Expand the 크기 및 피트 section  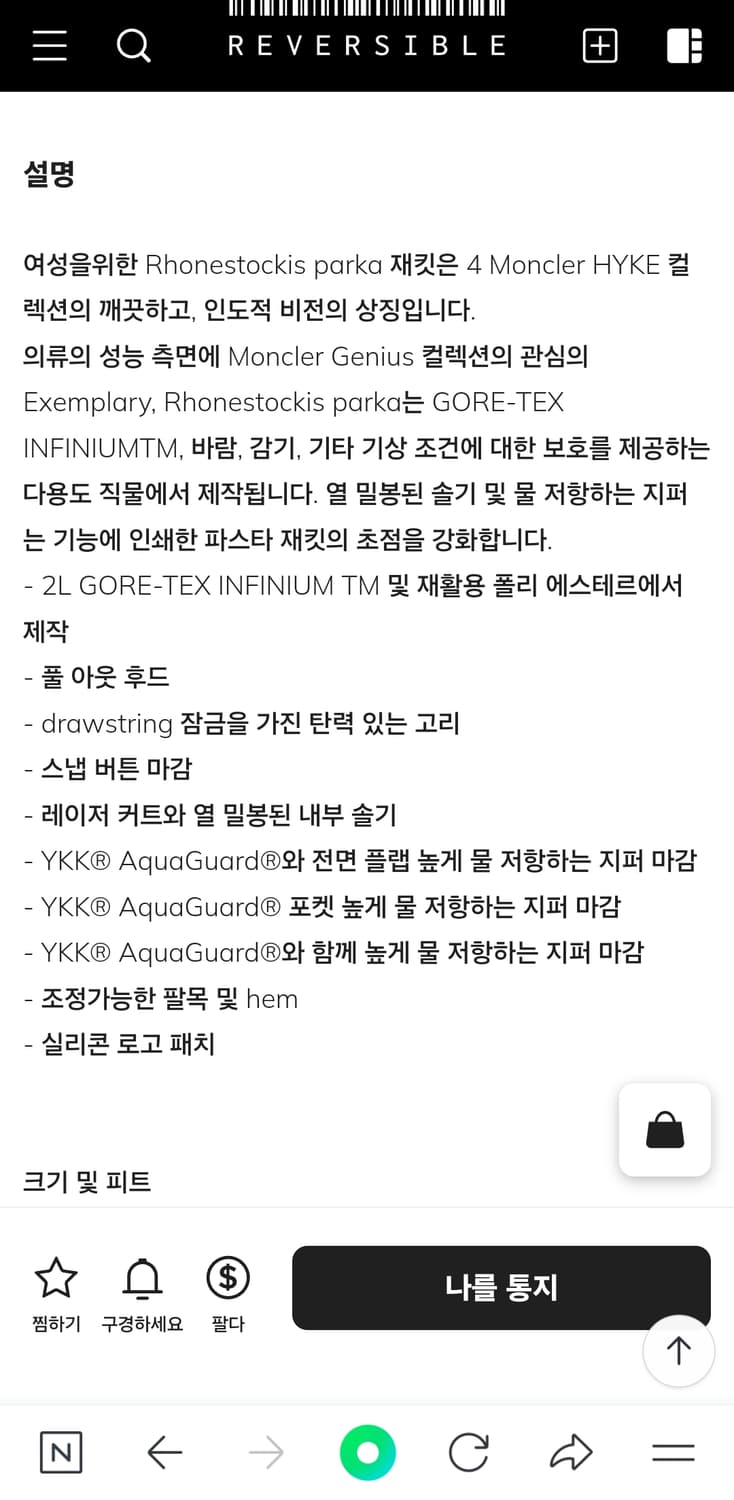(x=86, y=1182)
